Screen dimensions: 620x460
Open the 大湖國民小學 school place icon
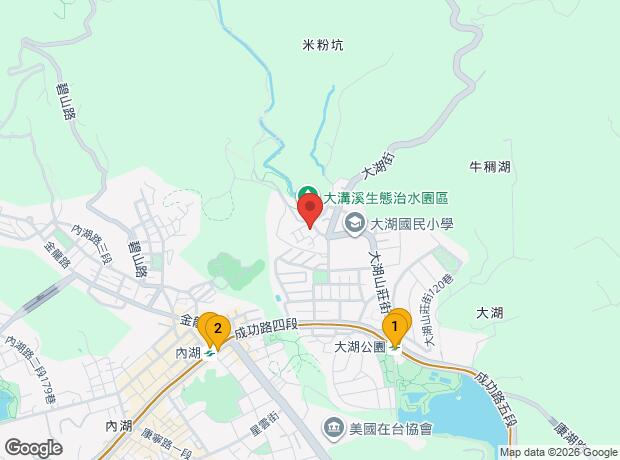click(x=354, y=225)
